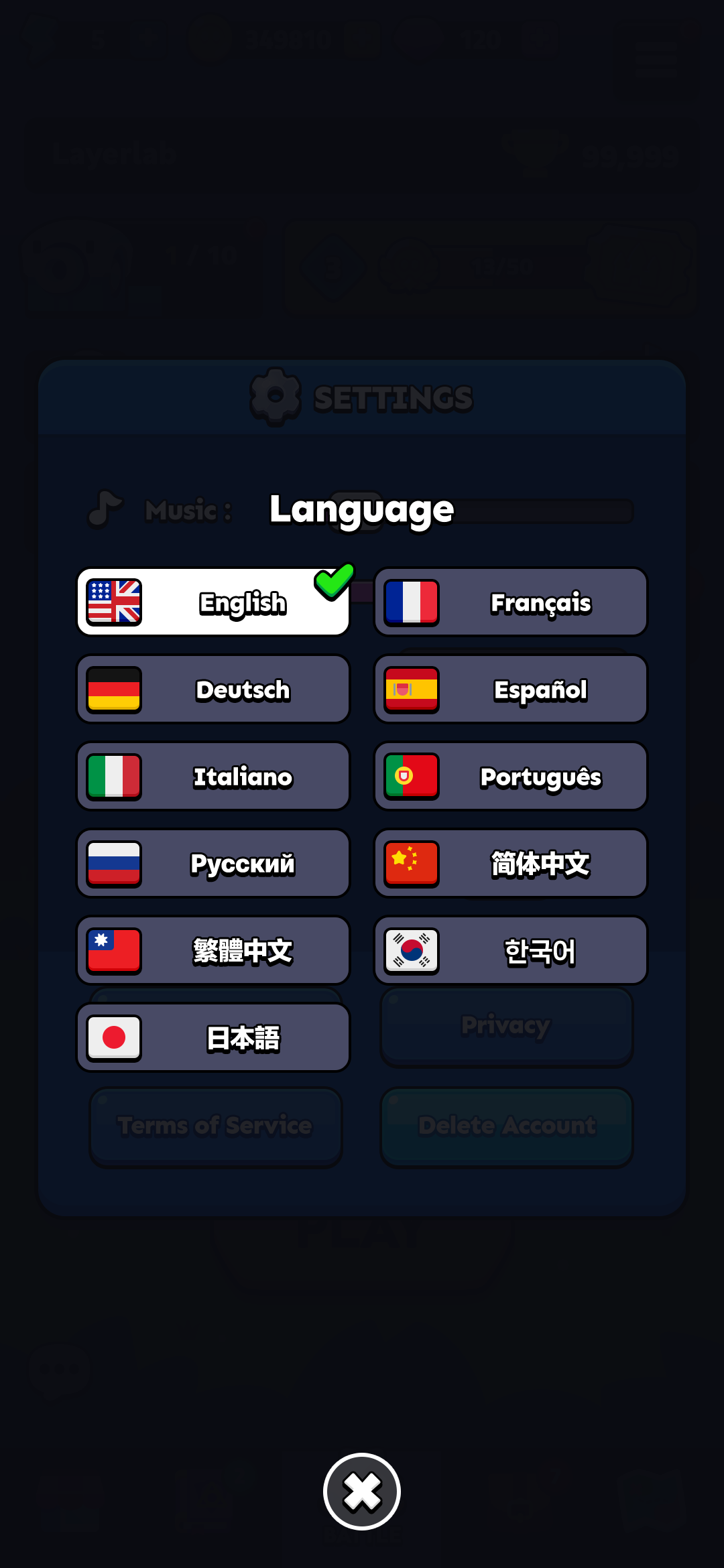Screen dimensions: 724x1568
Task: Choose 简体中文 (Simplified Chinese)
Action: click(x=511, y=863)
